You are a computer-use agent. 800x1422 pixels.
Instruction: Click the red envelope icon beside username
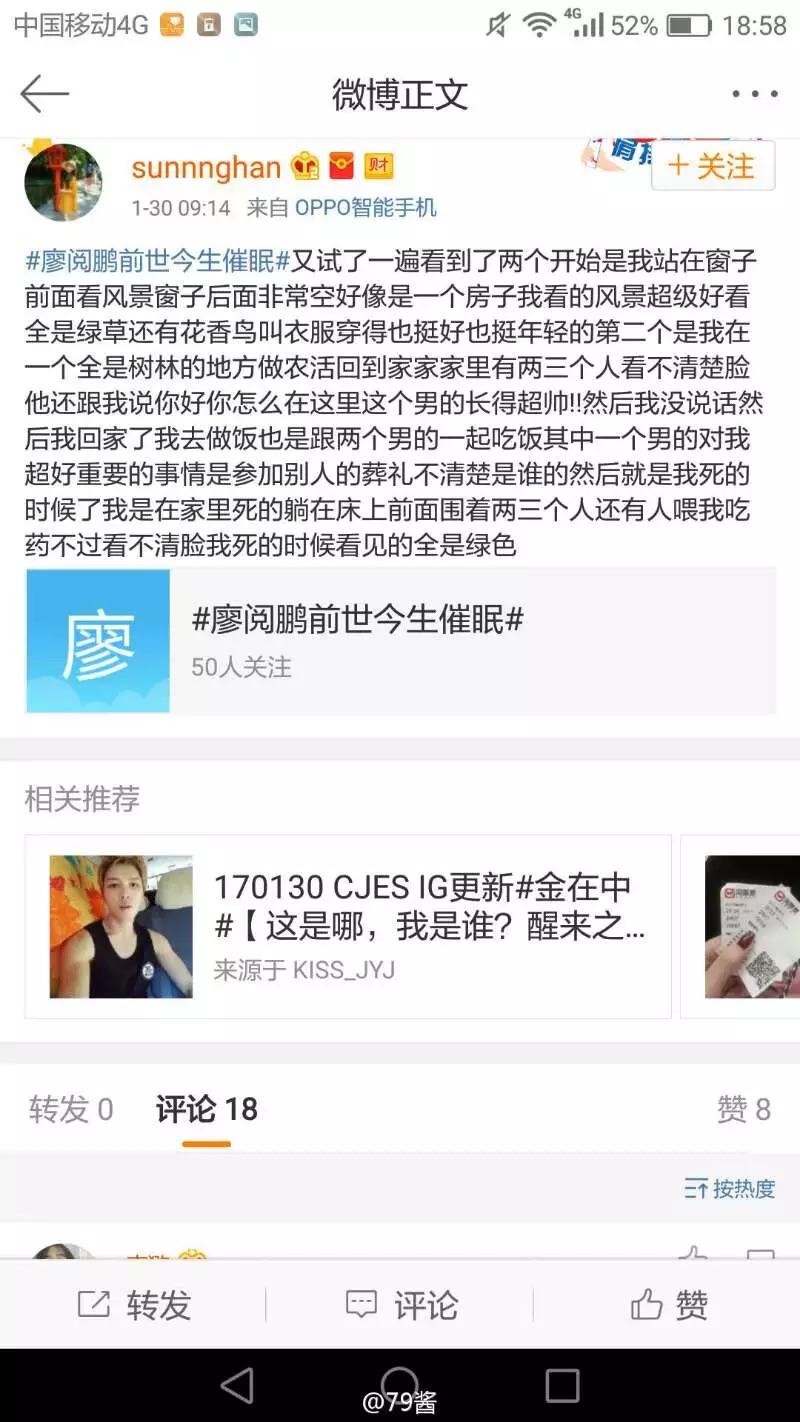tap(342, 168)
